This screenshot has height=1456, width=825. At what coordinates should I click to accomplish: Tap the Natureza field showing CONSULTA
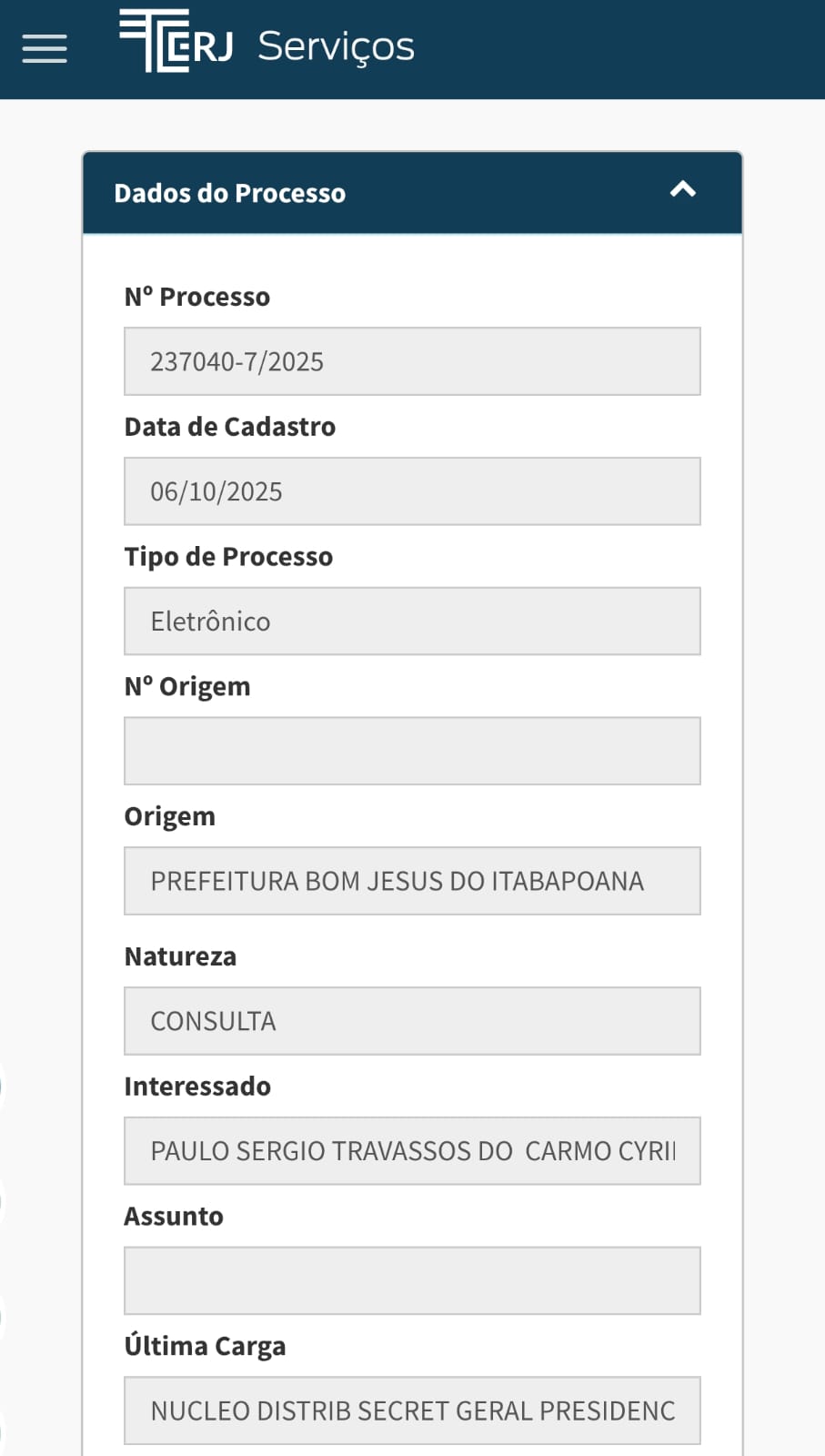(412, 1021)
